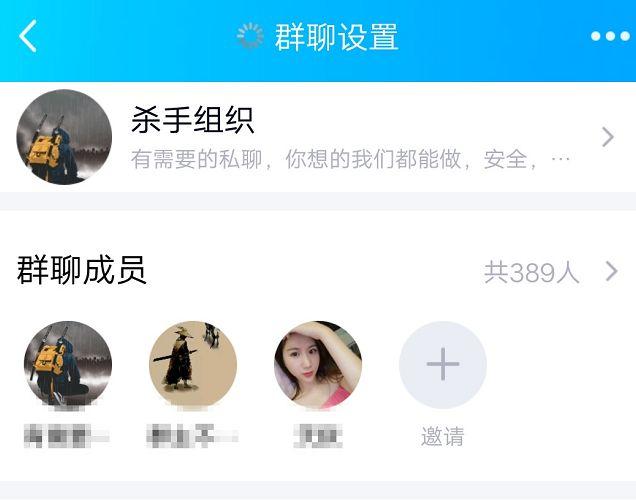This screenshot has width=636, height=500.
Task: Open the three-dot more options menu
Action: 609,37
